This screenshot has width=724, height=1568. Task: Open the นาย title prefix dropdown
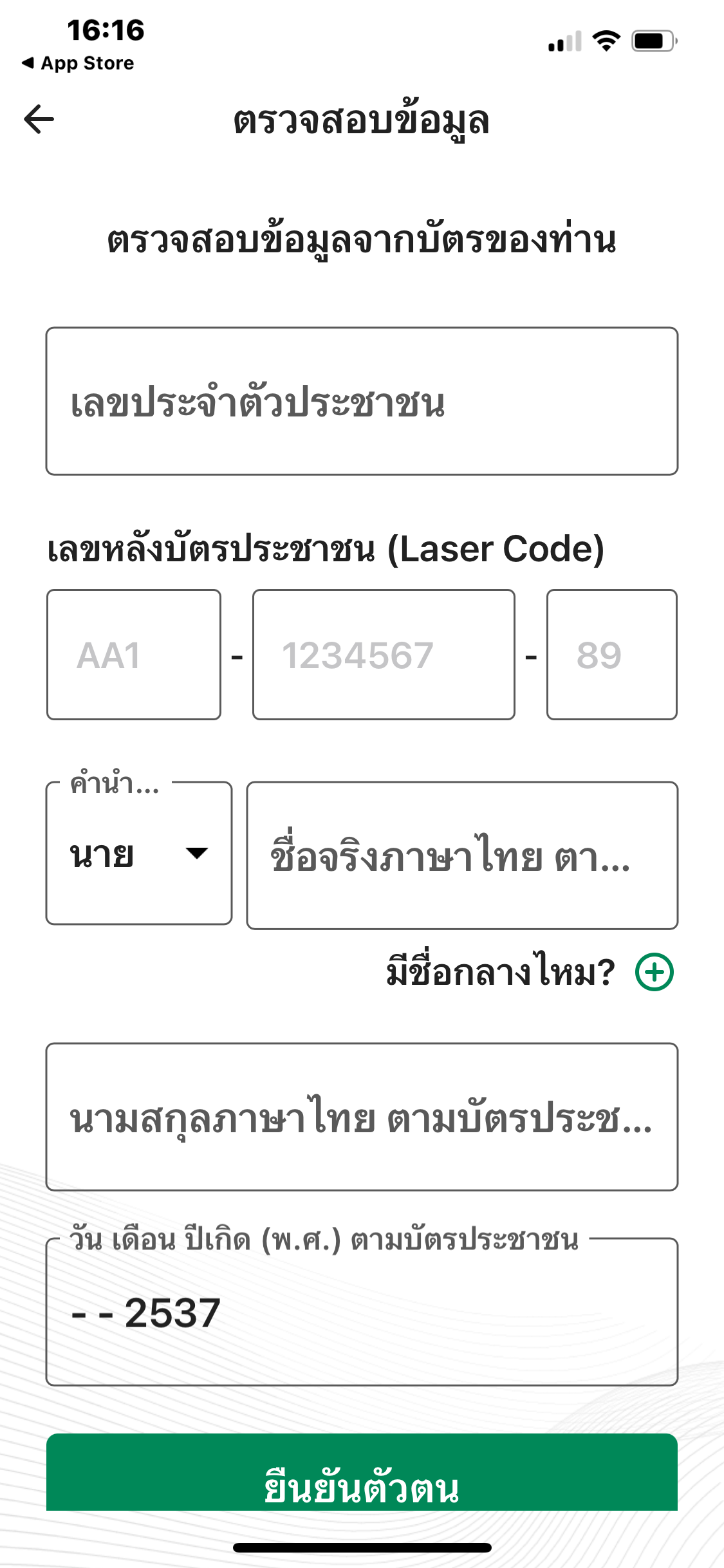click(x=139, y=854)
